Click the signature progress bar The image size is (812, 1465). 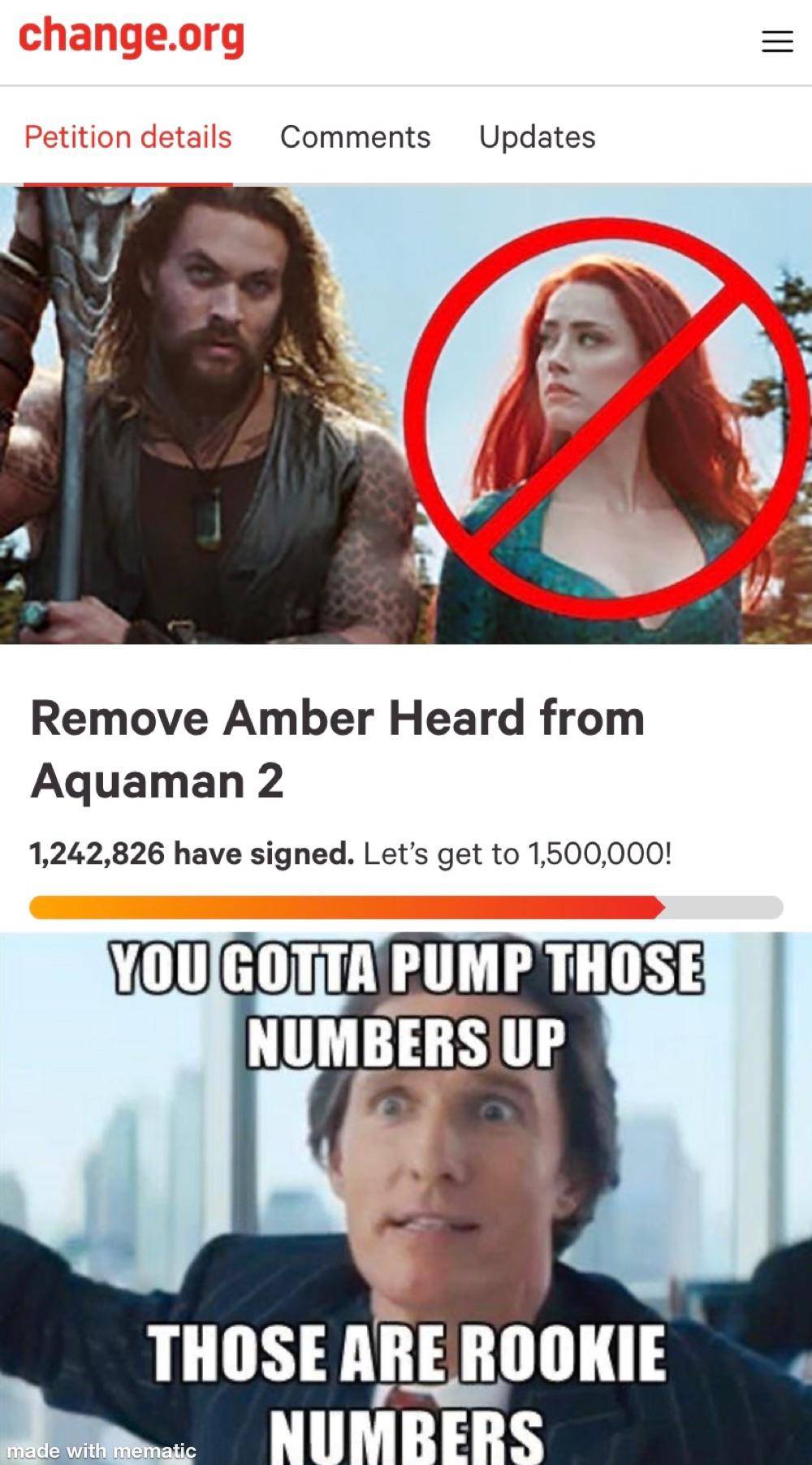click(x=406, y=903)
